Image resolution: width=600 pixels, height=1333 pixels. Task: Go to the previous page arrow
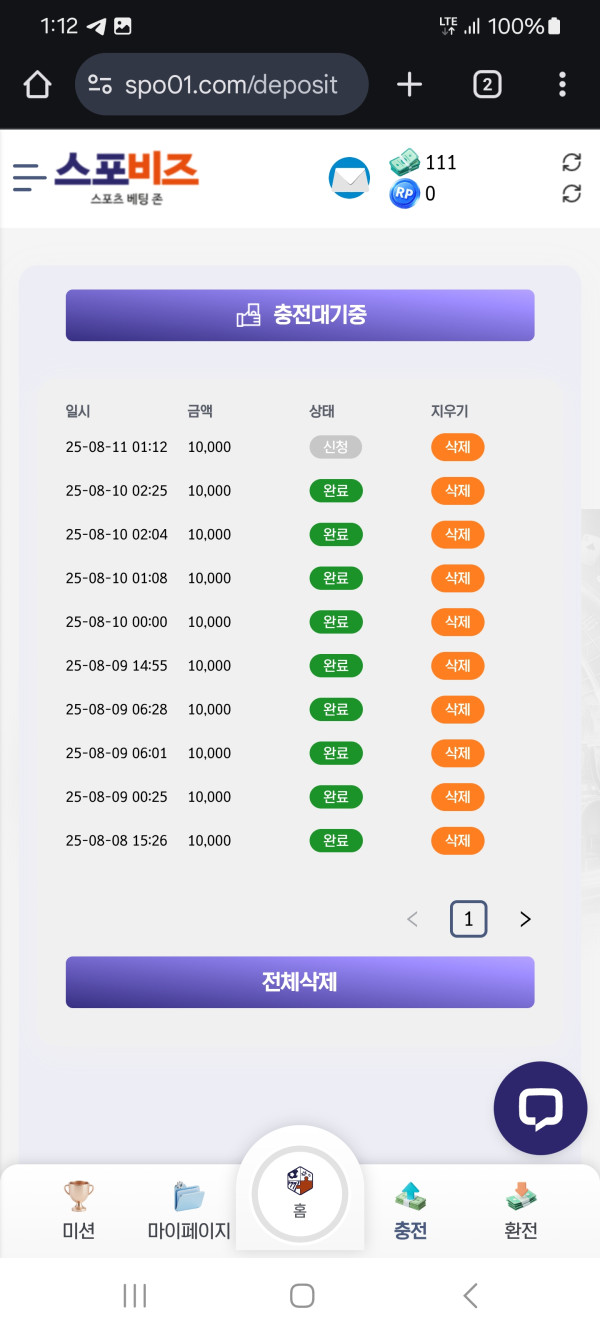pos(412,919)
